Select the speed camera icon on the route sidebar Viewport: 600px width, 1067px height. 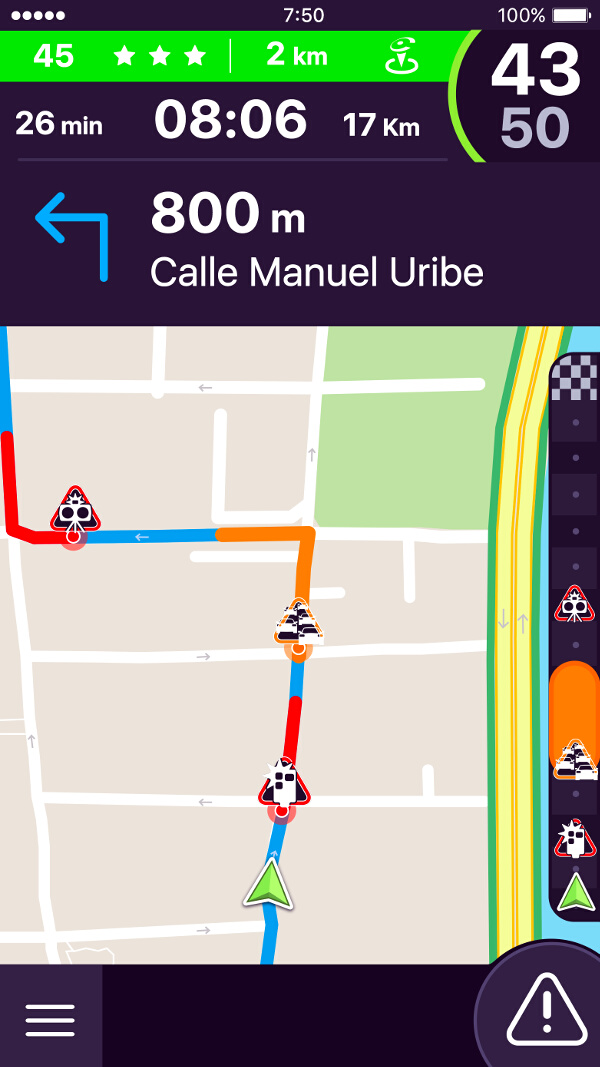(x=576, y=604)
